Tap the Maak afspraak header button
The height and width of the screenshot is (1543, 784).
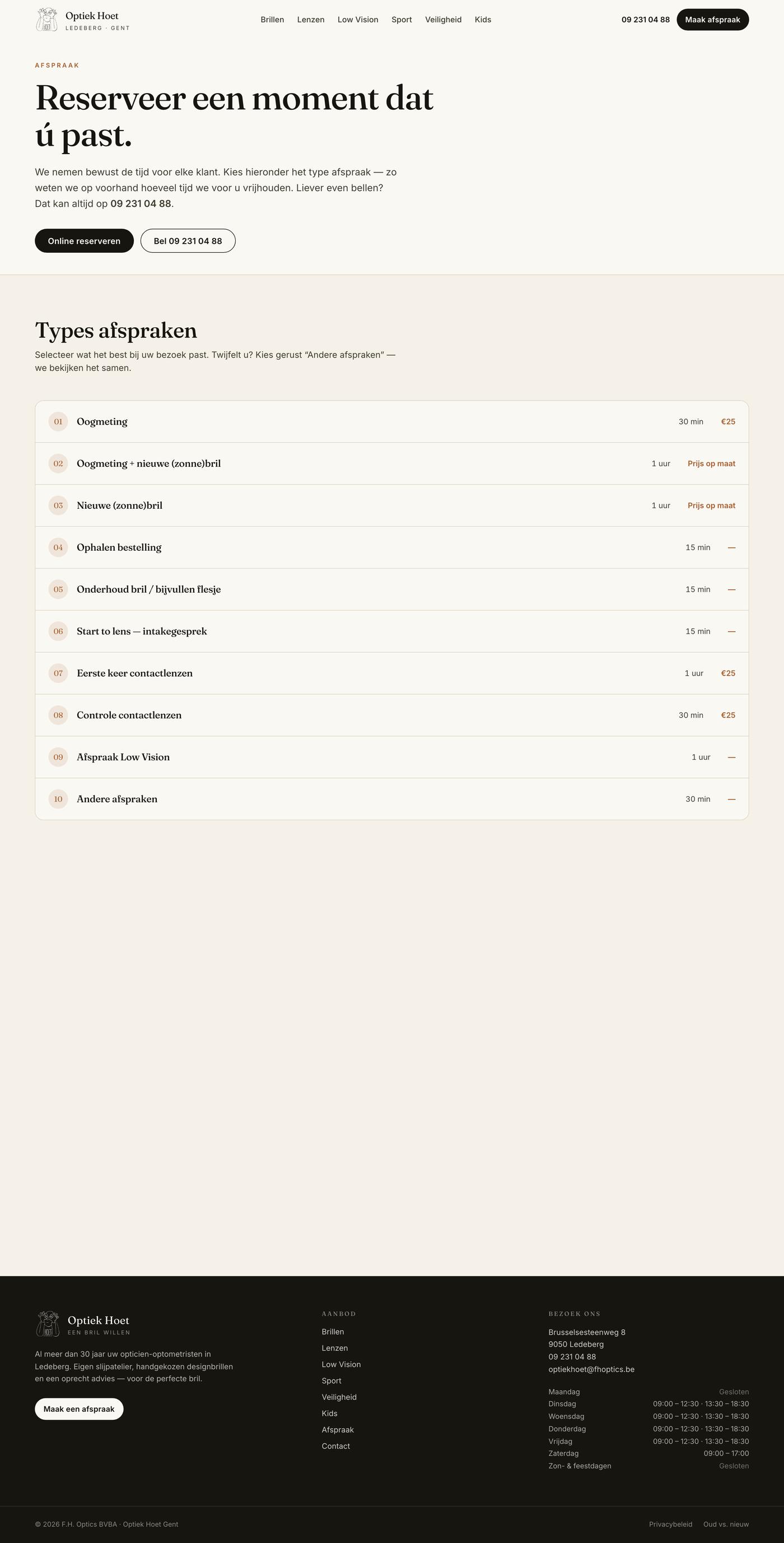[712, 20]
